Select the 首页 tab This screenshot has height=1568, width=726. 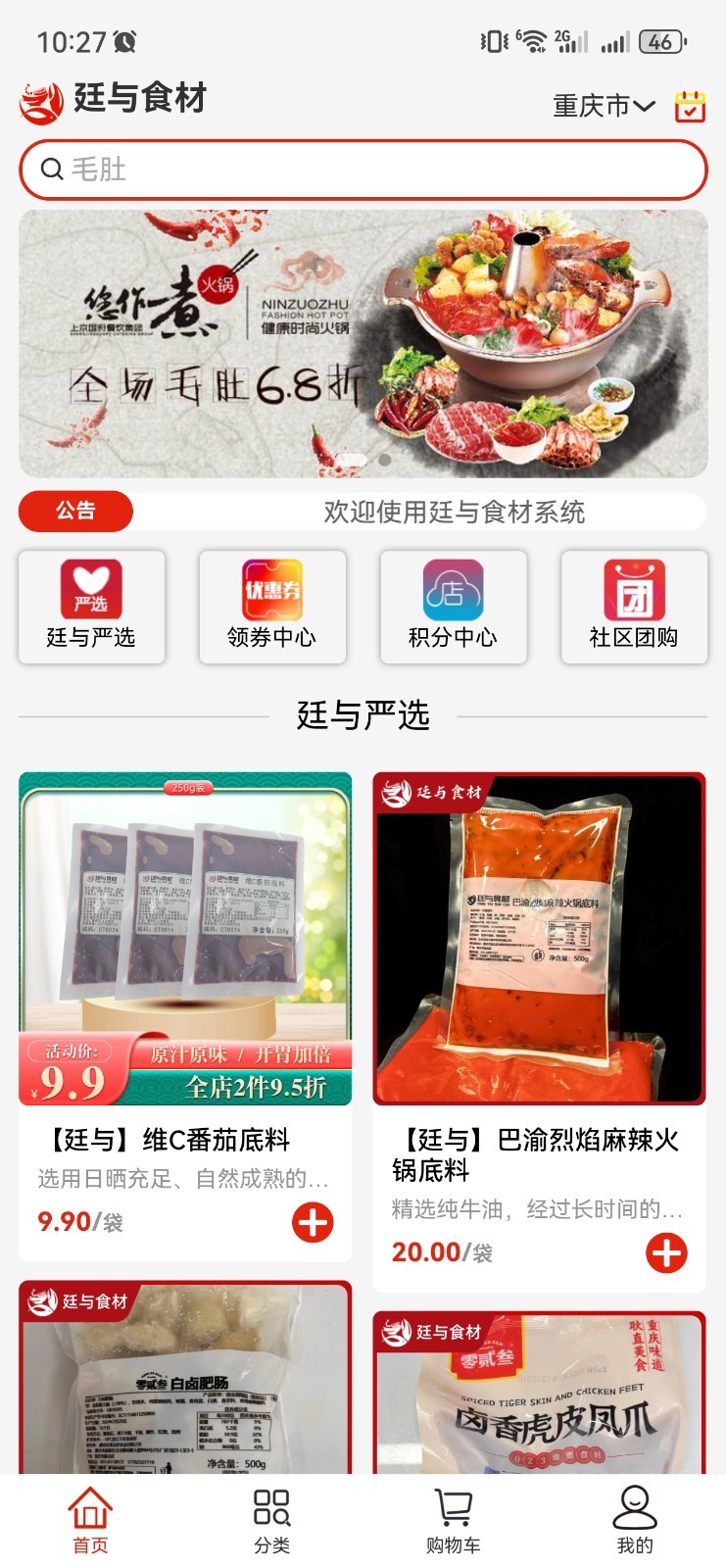(x=90, y=1521)
